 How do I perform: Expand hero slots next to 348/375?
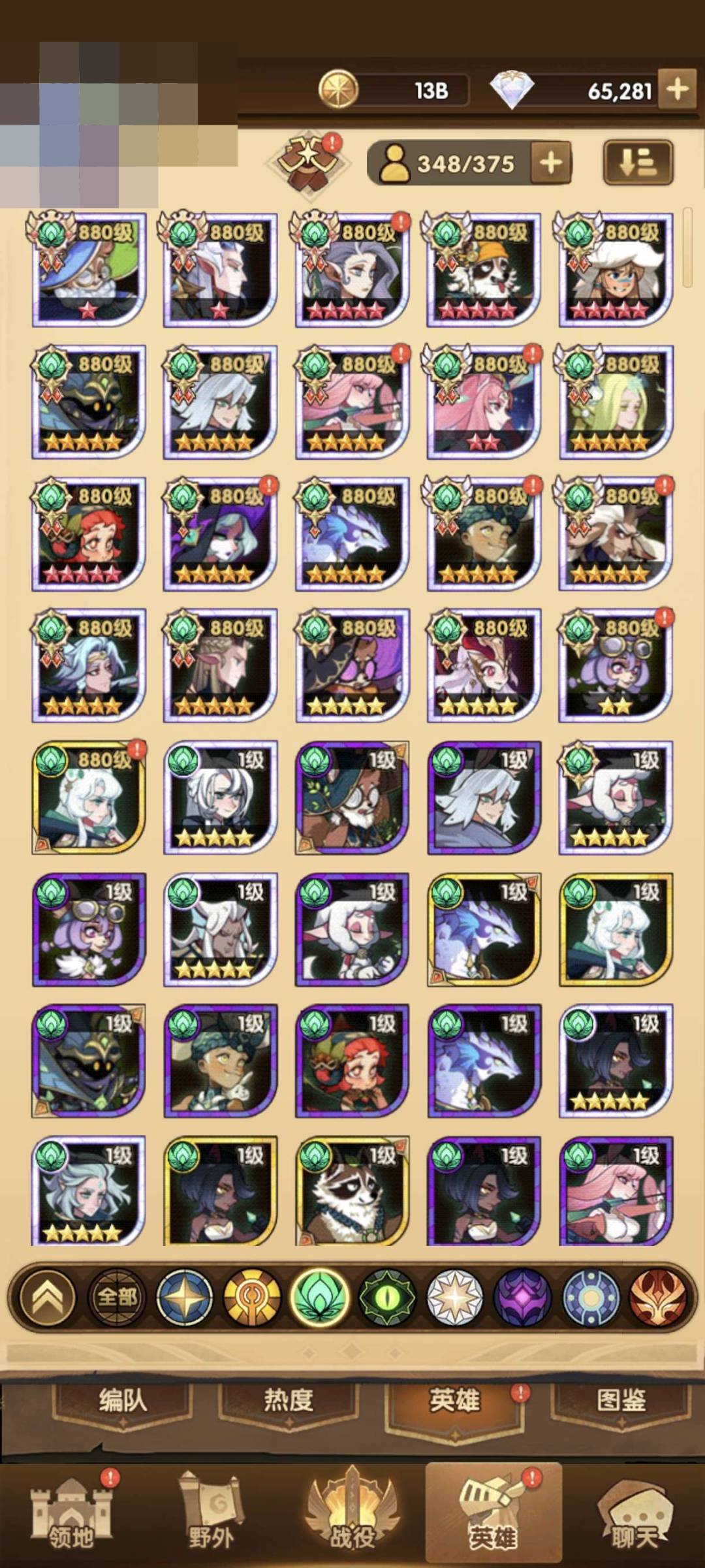551,163
